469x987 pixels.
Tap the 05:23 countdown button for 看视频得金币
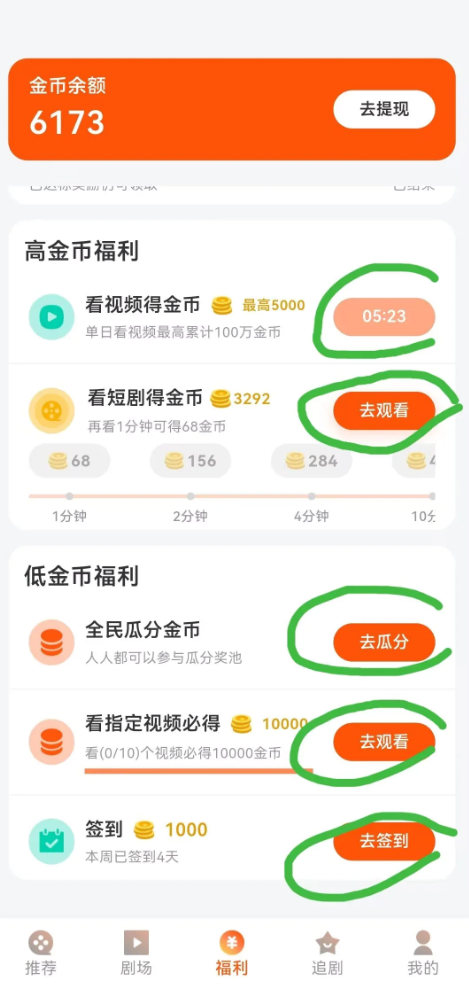[x=384, y=317]
